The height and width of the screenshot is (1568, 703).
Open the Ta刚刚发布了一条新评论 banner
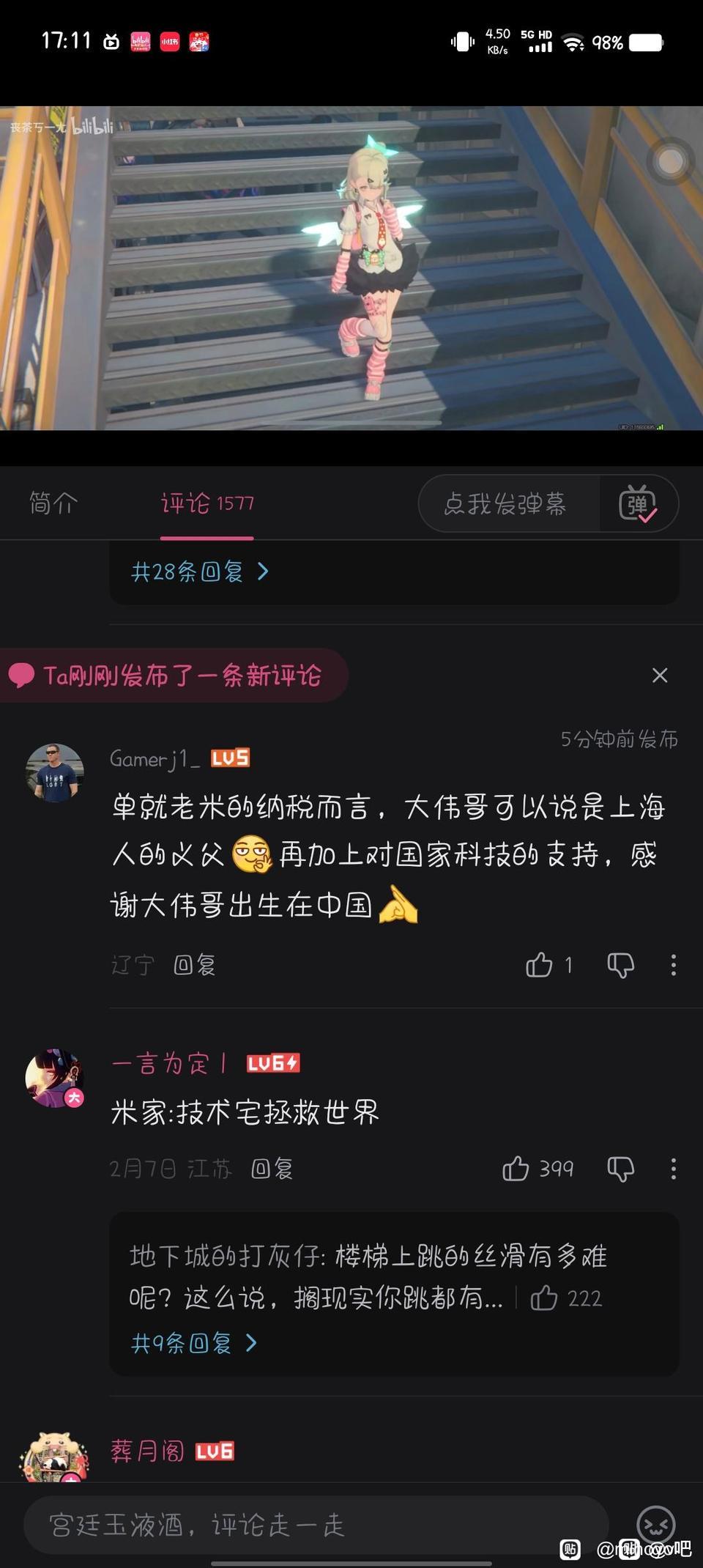(174, 675)
